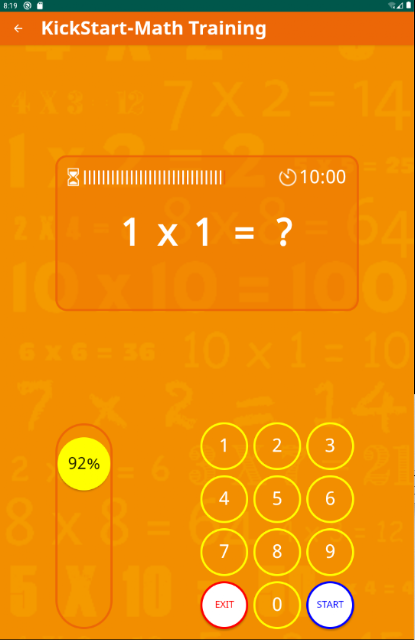The width and height of the screenshot is (415, 640).
Task: Choose the number 5 key
Action: [x=277, y=499]
